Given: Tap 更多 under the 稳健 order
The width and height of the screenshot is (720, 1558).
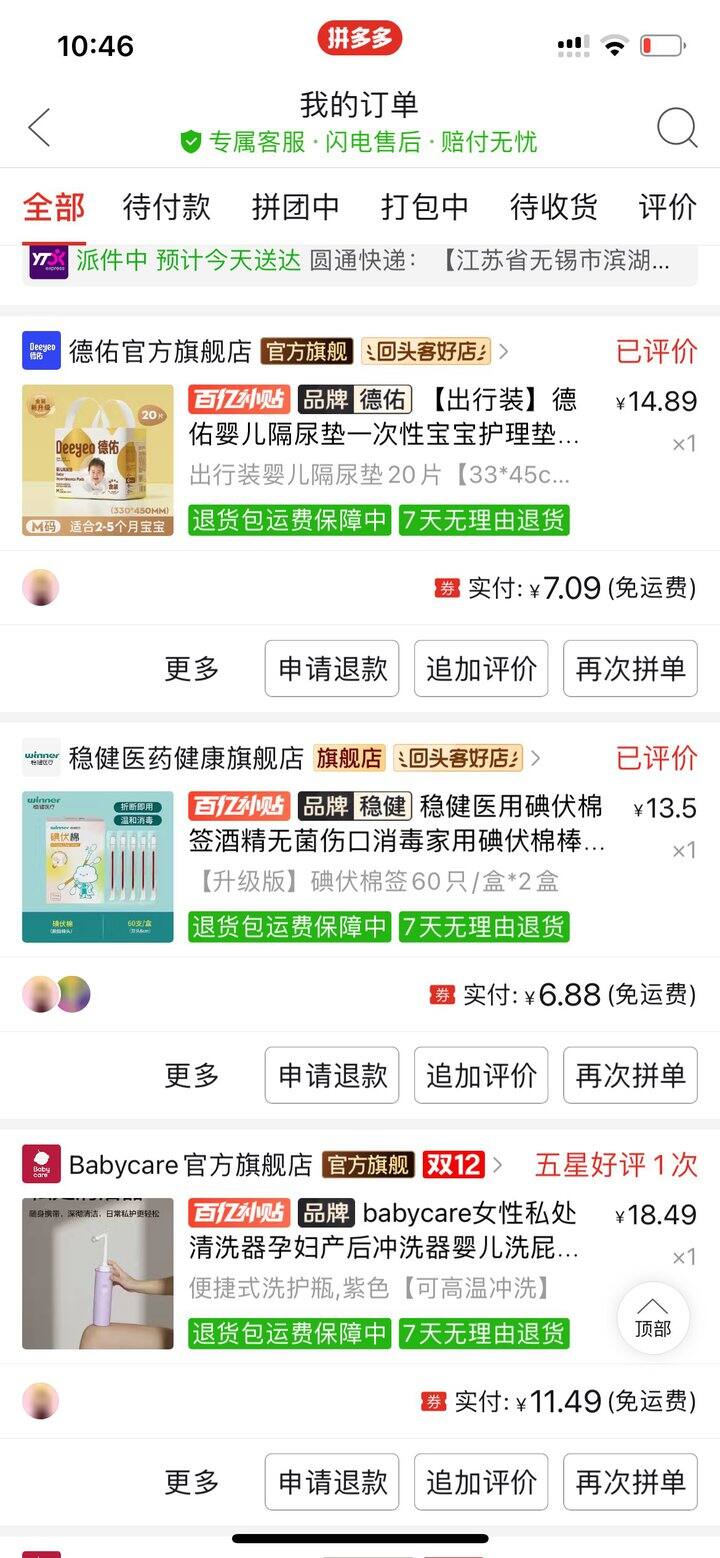Looking at the screenshot, I should (x=192, y=1076).
